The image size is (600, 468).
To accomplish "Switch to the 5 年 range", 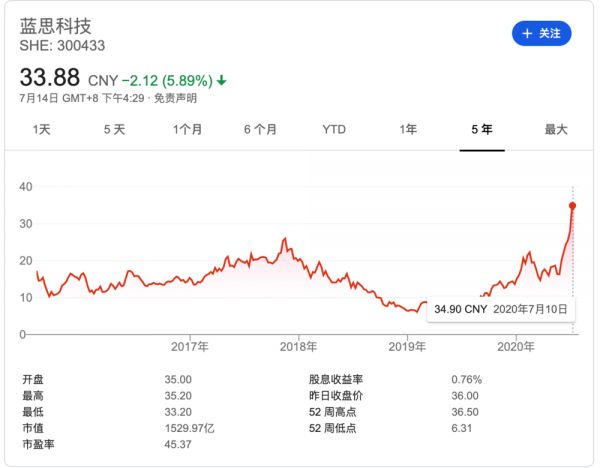I will 482,129.
